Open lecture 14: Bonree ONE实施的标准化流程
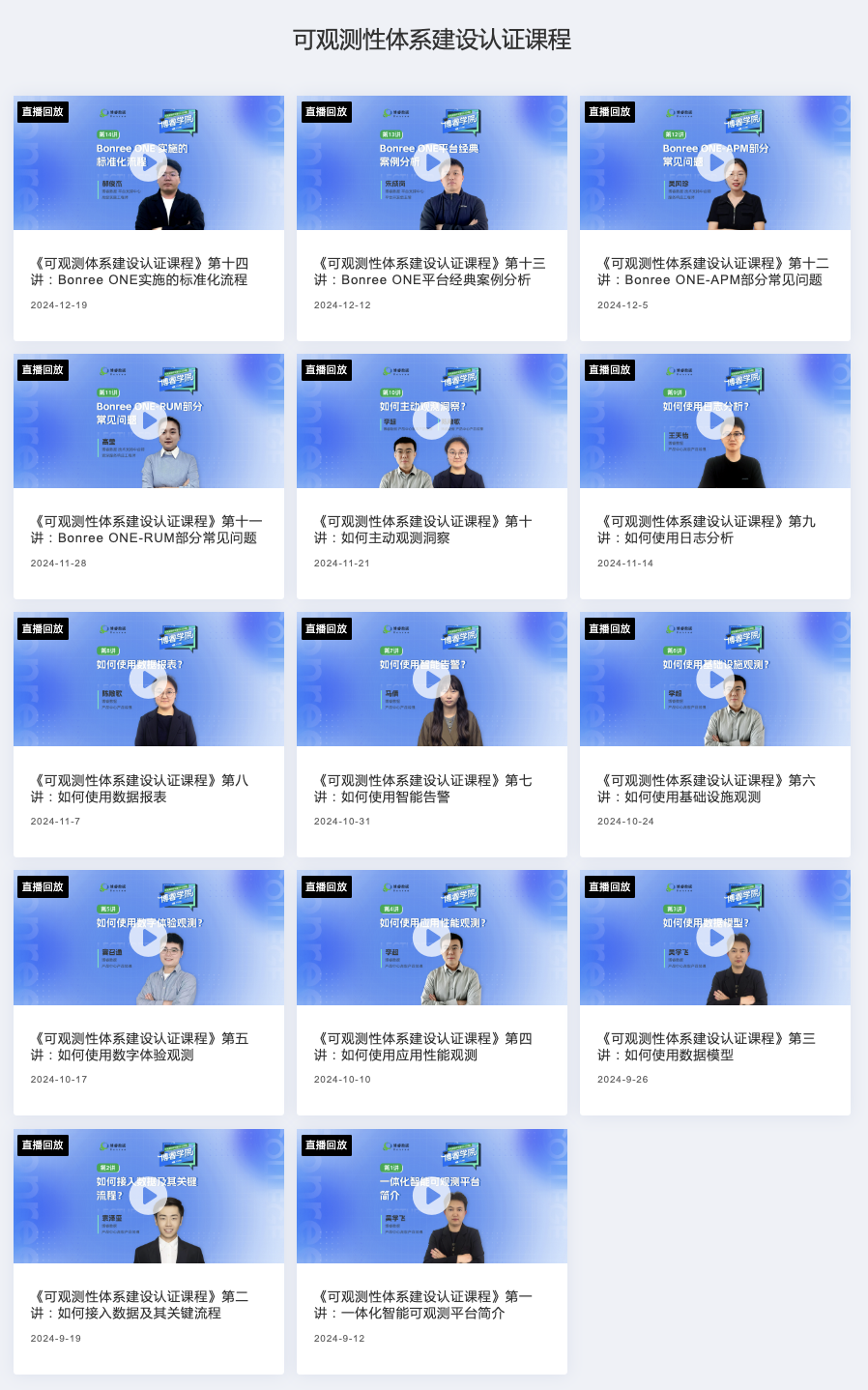 tap(148, 162)
